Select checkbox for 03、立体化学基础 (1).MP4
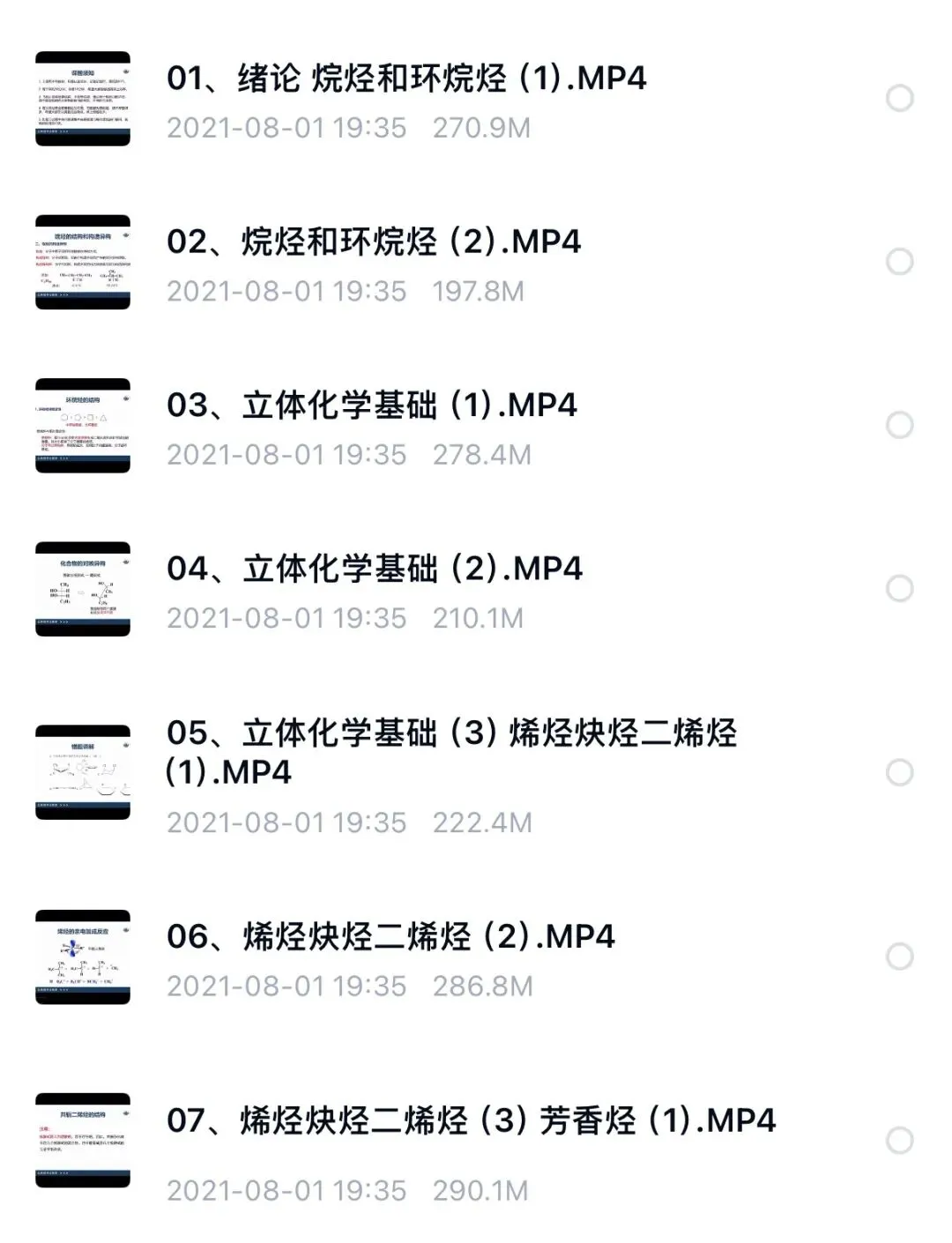 (899, 425)
